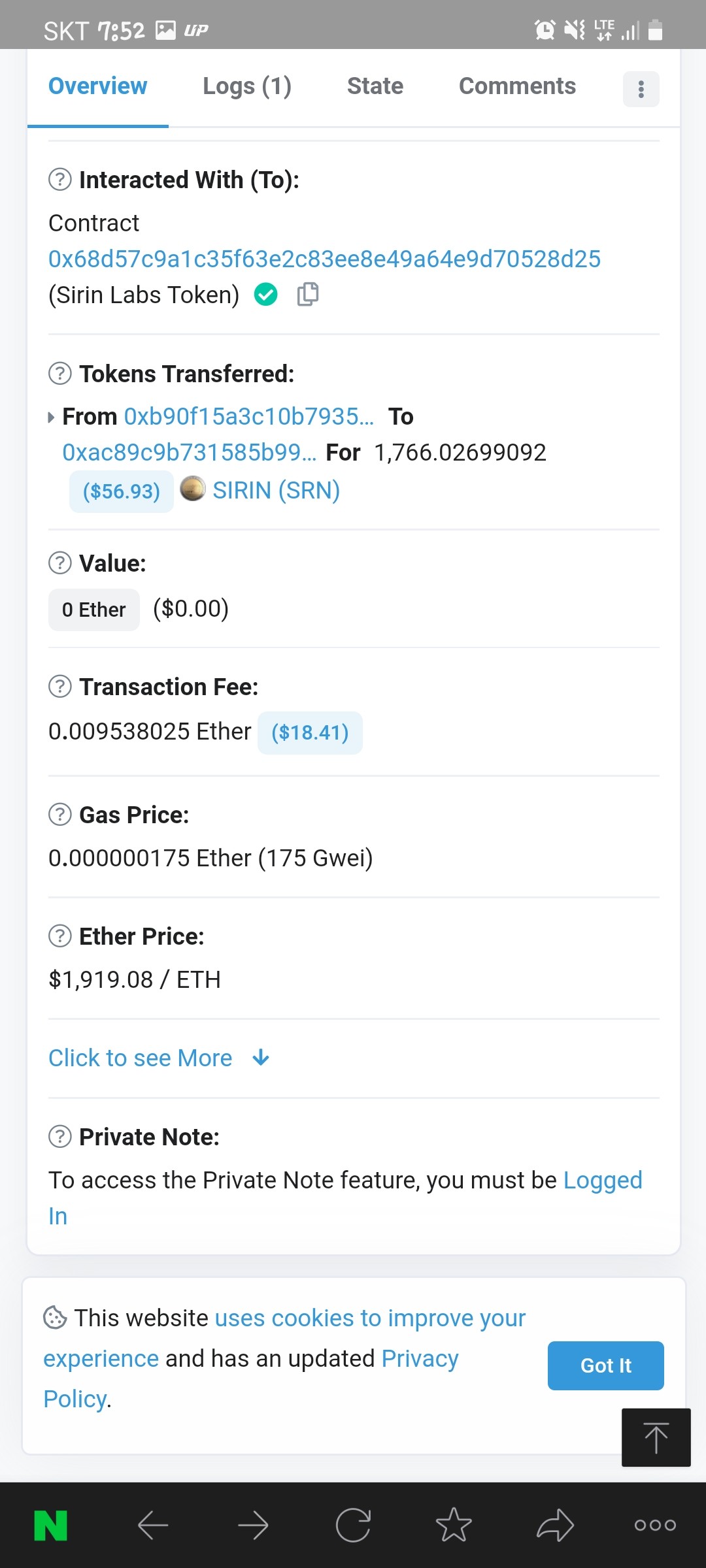Reload the current page
This screenshot has width=706, height=1568.
click(353, 1526)
